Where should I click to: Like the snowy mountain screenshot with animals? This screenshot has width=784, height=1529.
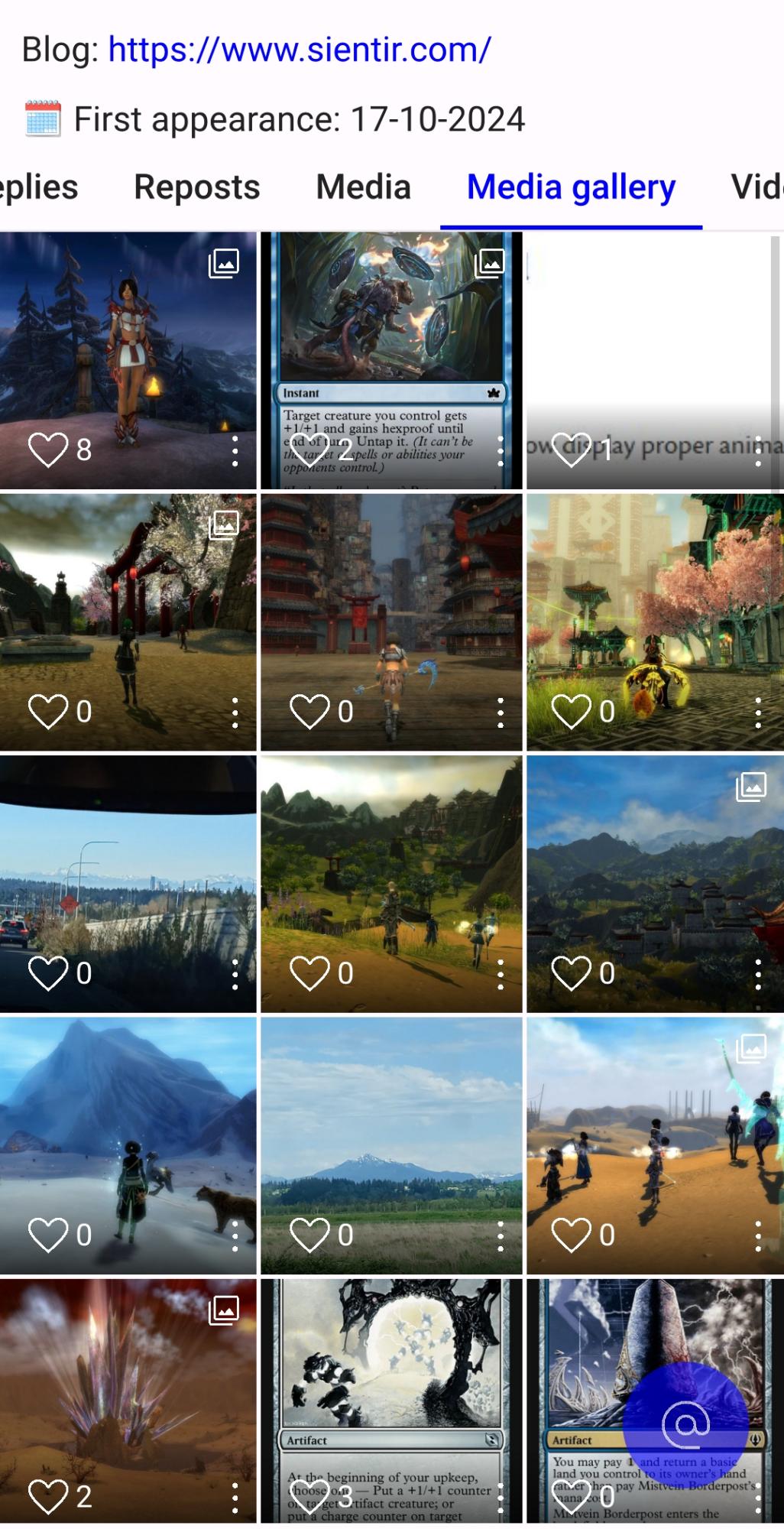click(x=47, y=1235)
